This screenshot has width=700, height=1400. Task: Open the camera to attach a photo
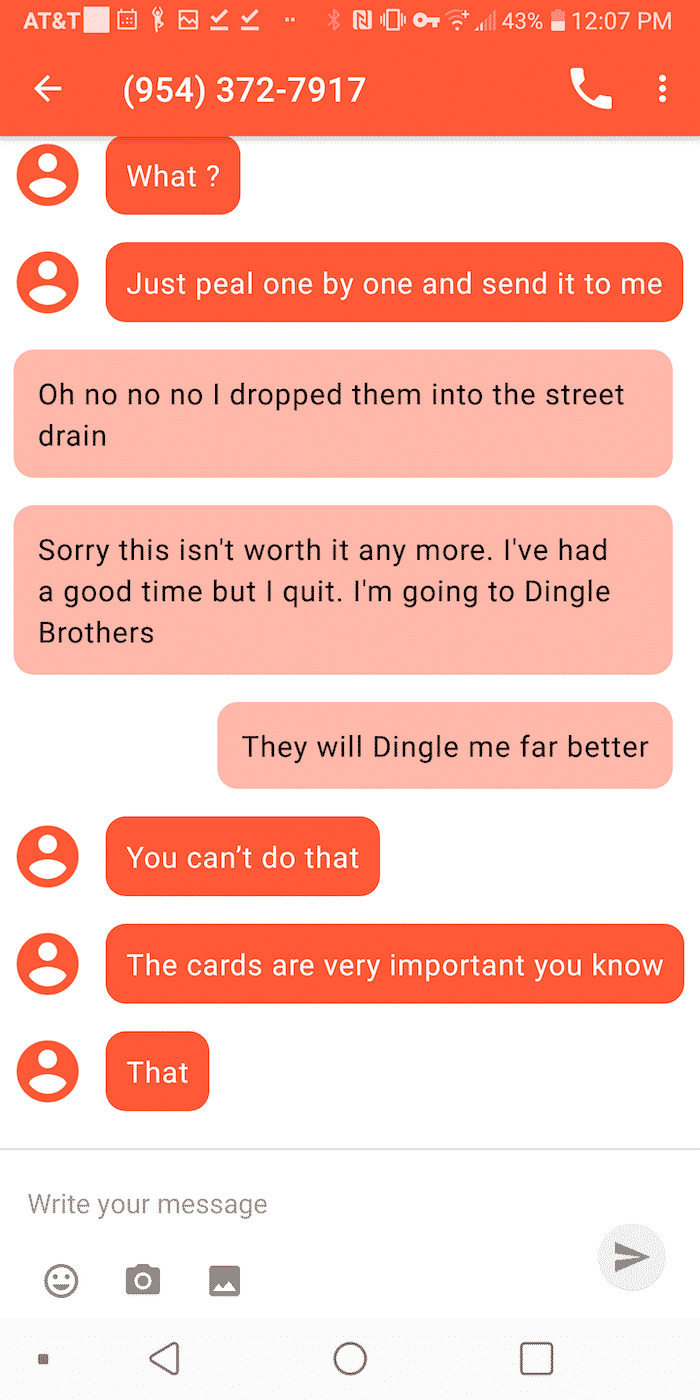coord(142,1280)
